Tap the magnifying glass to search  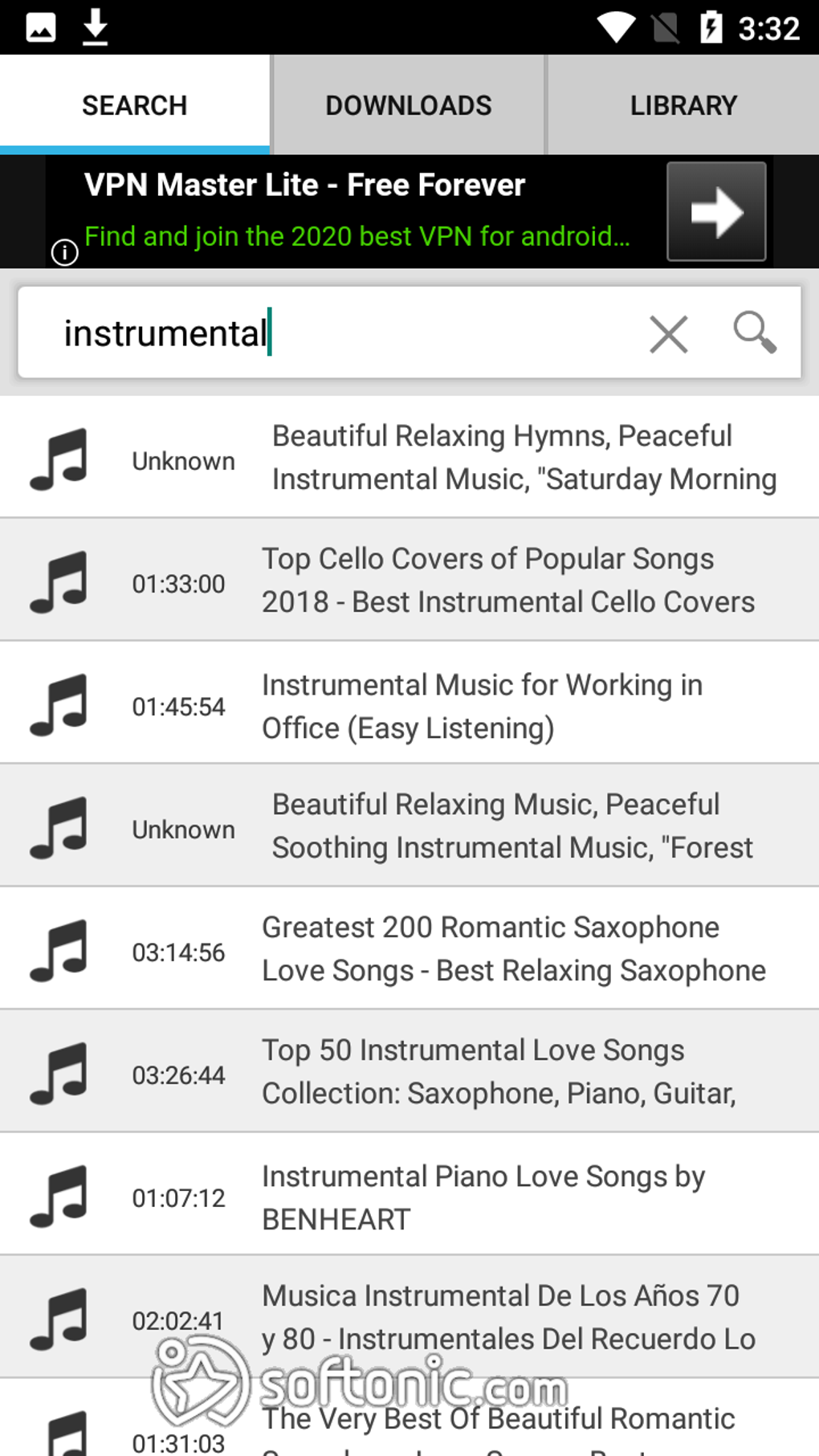(x=755, y=332)
